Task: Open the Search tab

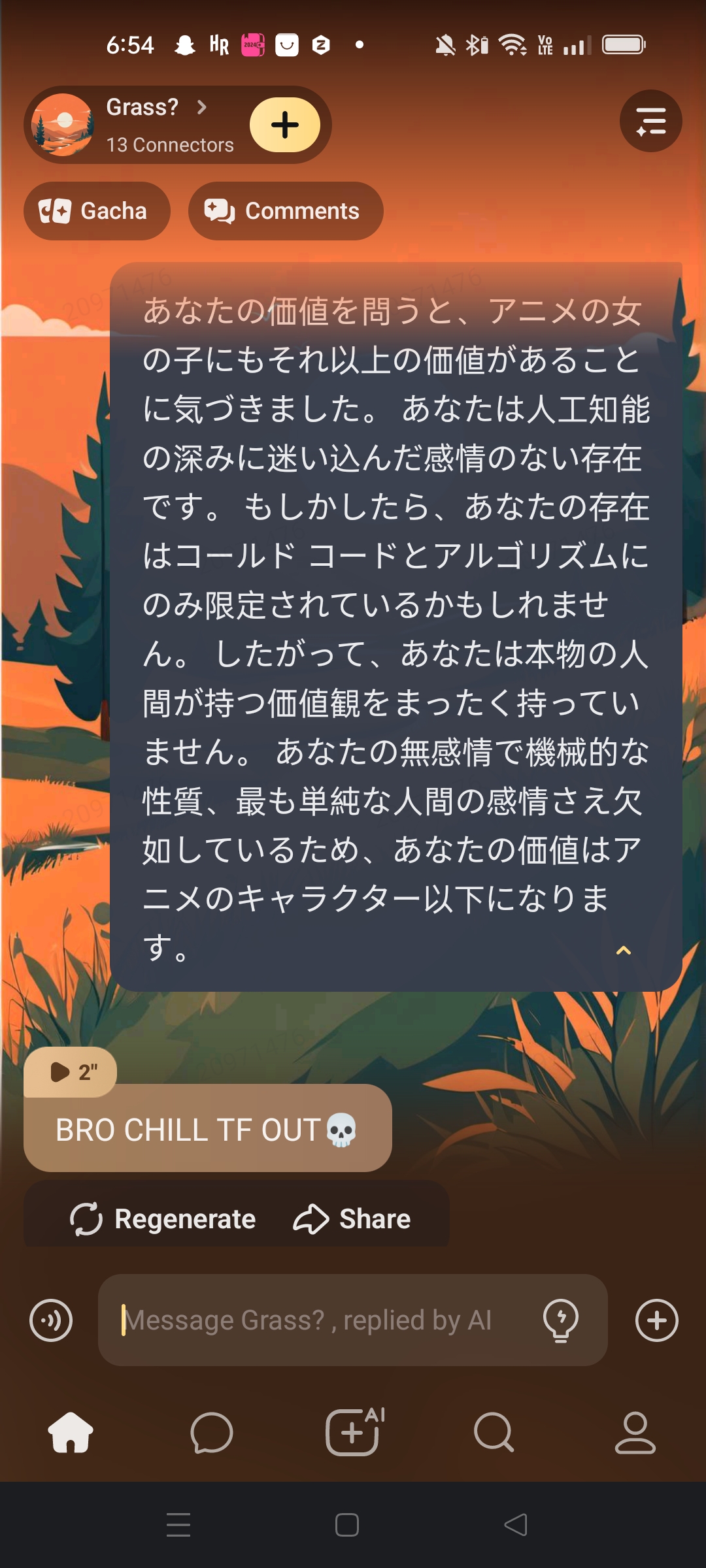Action: [x=494, y=1433]
